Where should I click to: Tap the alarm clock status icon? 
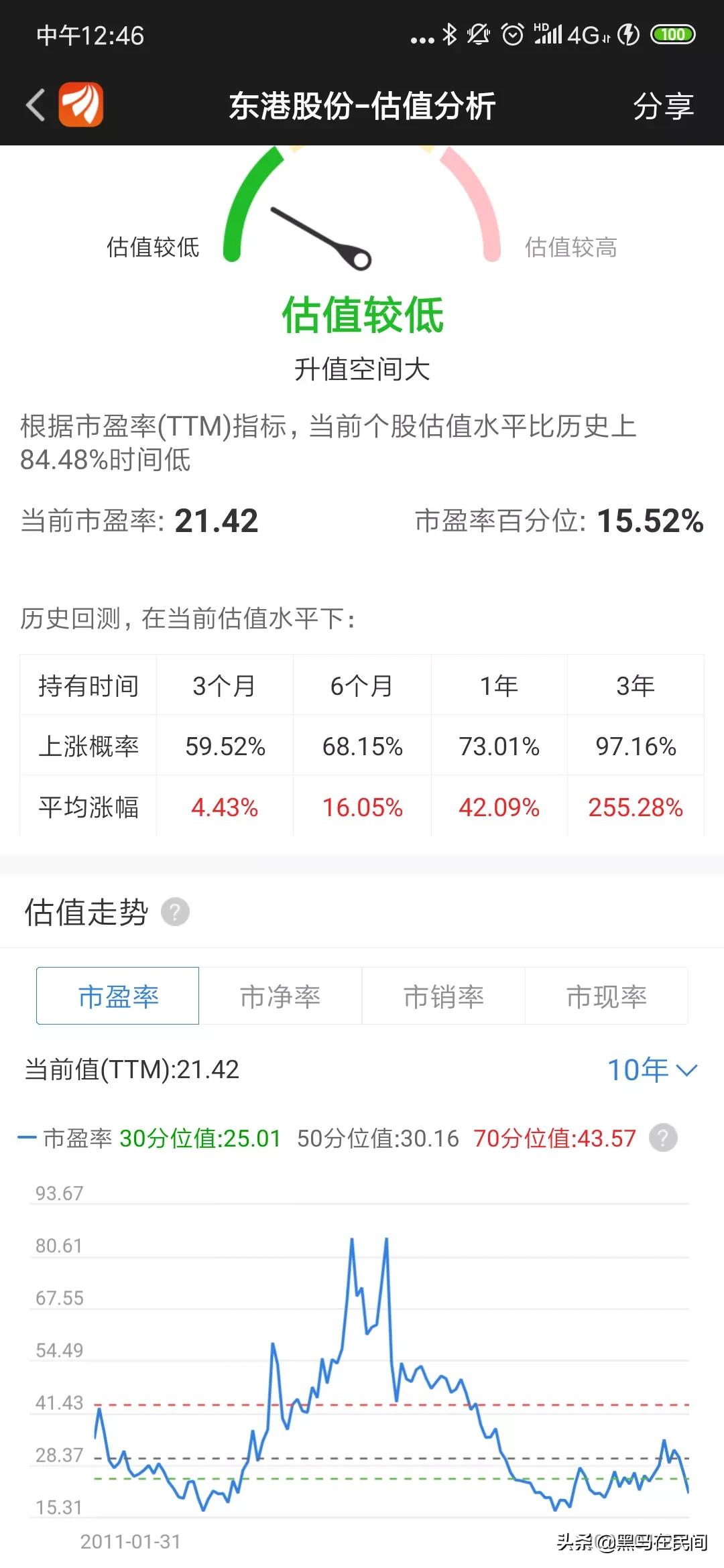[x=513, y=35]
